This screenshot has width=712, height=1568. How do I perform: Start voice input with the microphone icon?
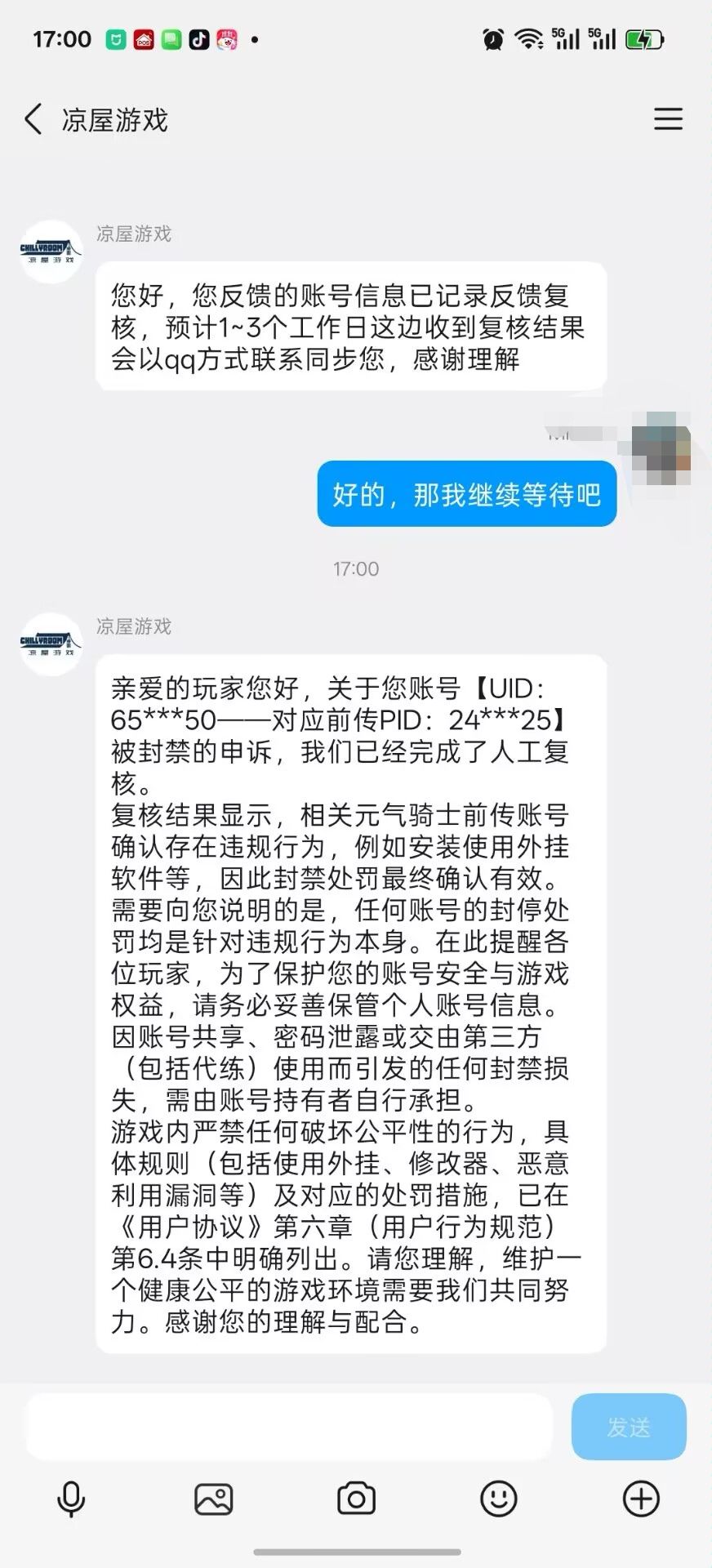(x=71, y=1499)
